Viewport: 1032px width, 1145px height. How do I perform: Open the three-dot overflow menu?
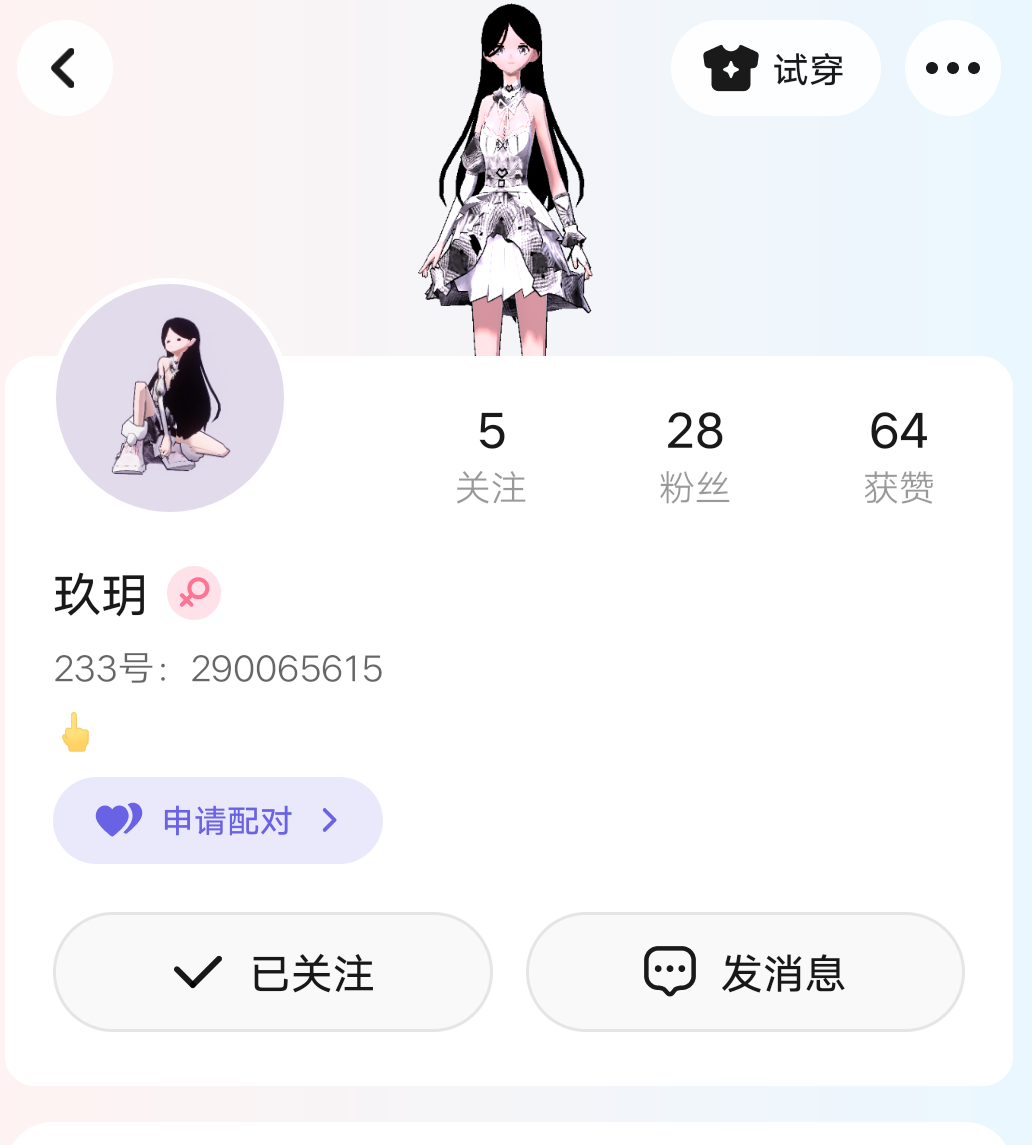coord(952,69)
